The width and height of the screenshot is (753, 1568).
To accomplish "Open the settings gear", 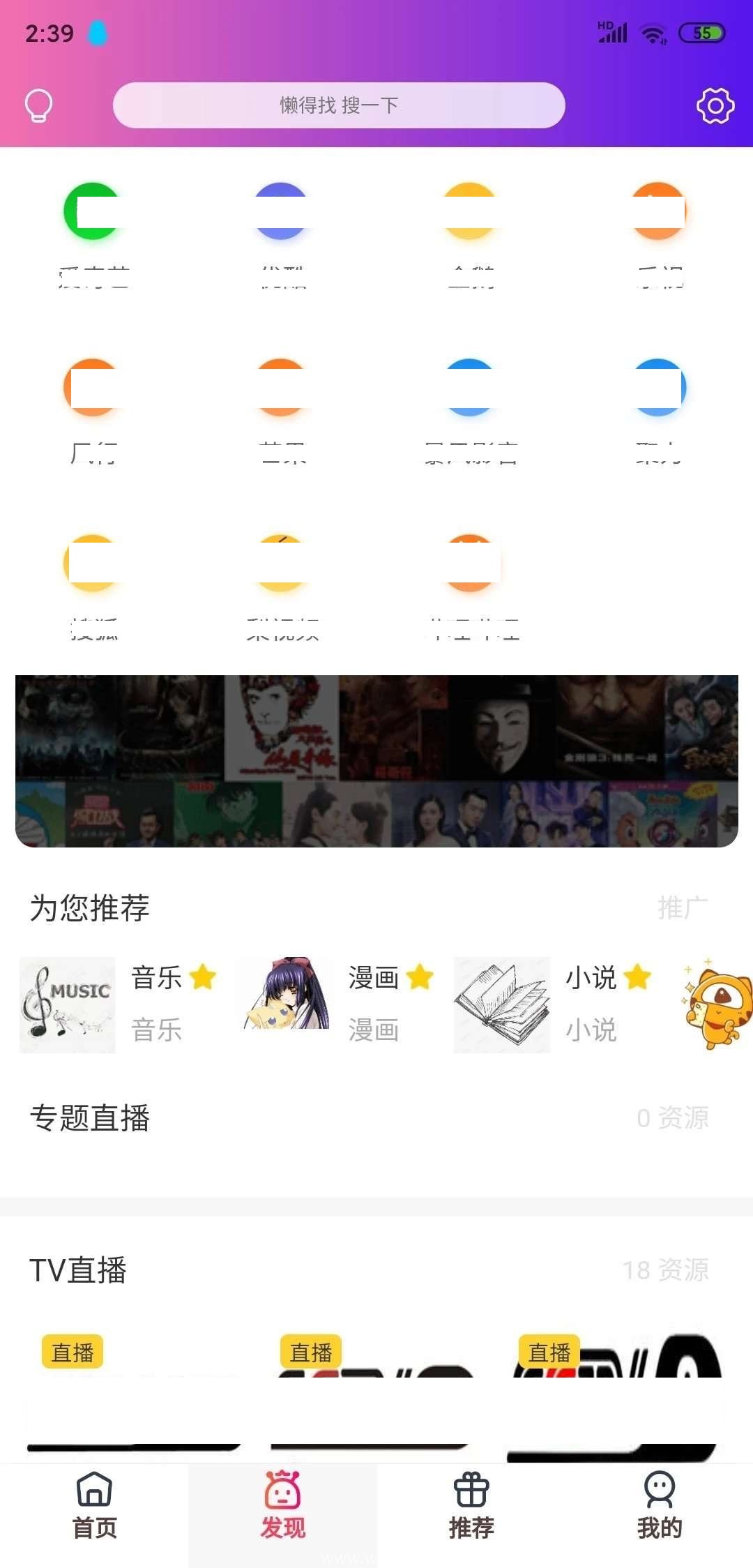I will click(715, 106).
